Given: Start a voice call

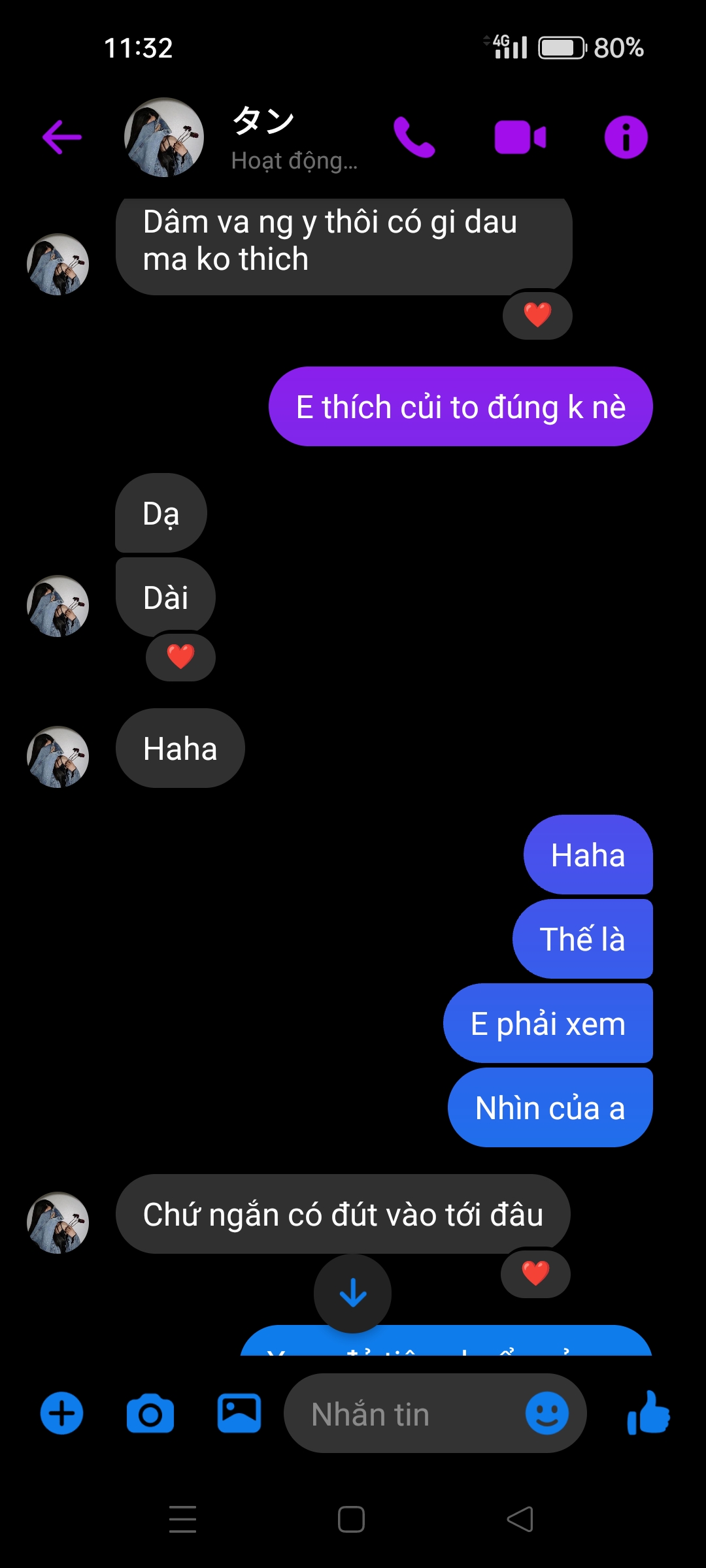Looking at the screenshot, I should click(414, 137).
